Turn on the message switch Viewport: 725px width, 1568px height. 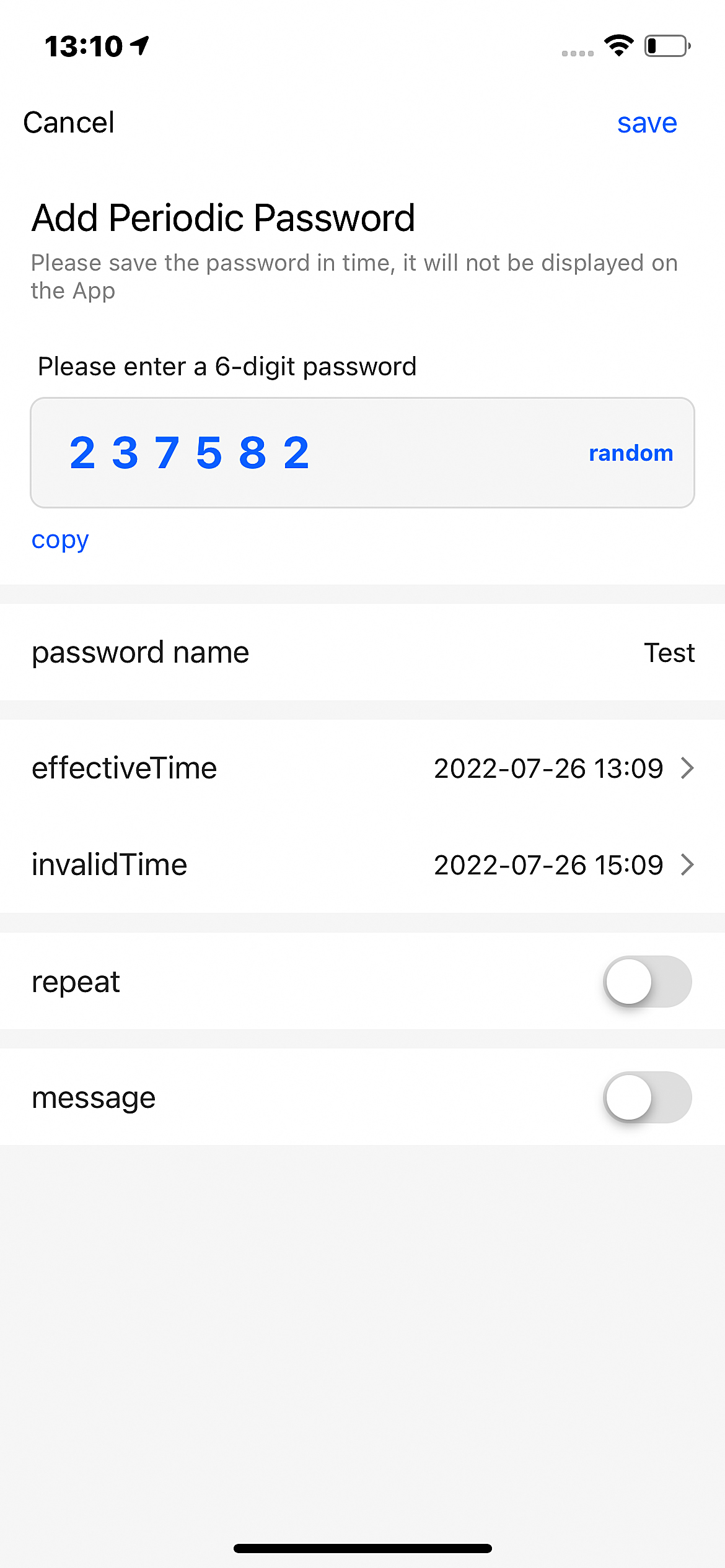(647, 1097)
